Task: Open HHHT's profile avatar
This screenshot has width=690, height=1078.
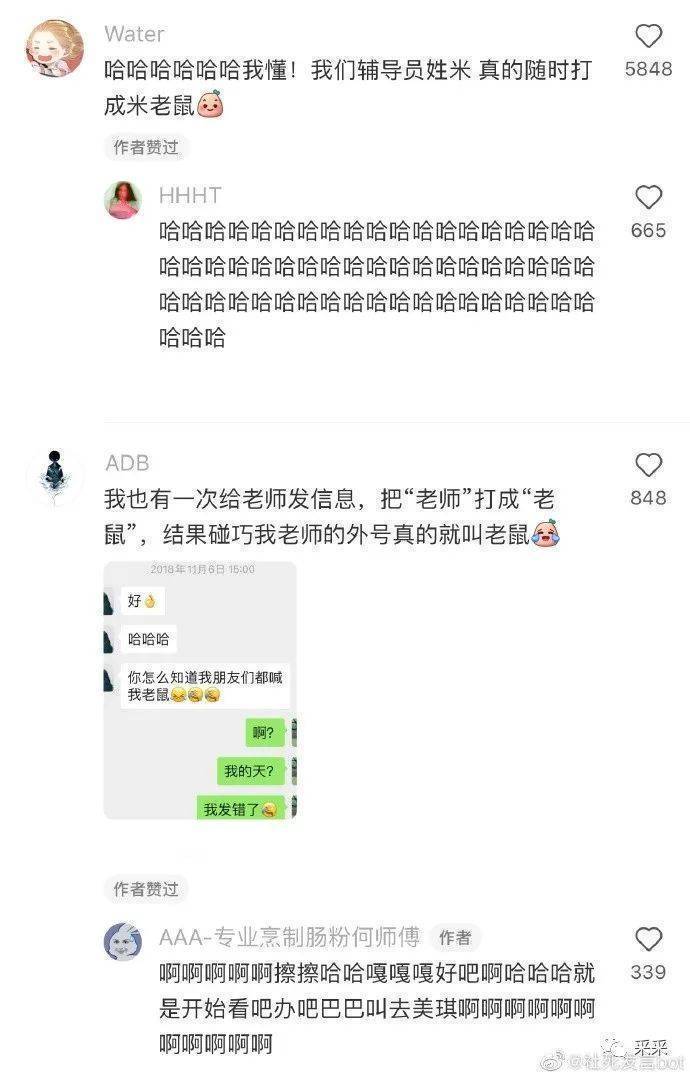Action: click(123, 200)
